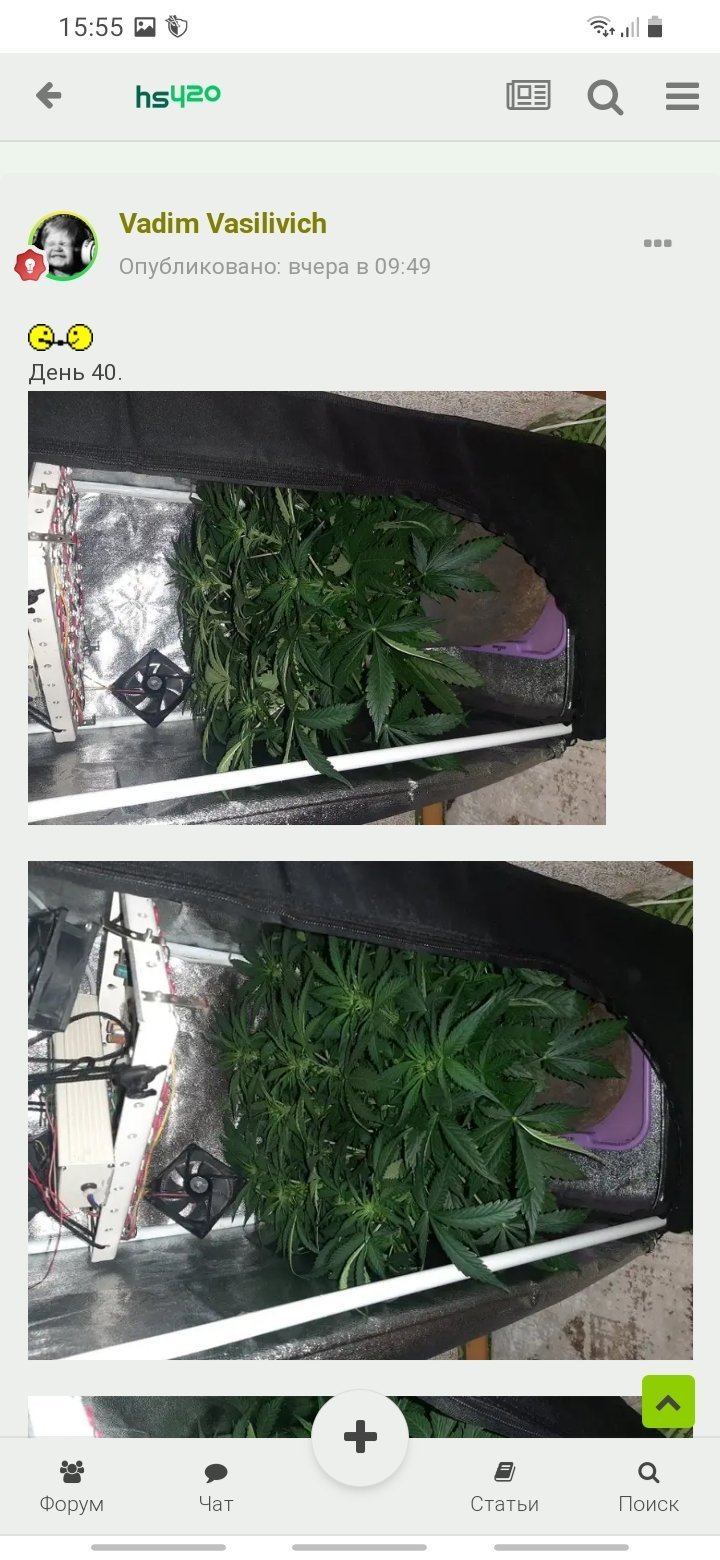Tap the plus create button
The width and height of the screenshot is (720, 1560).
(x=360, y=1438)
